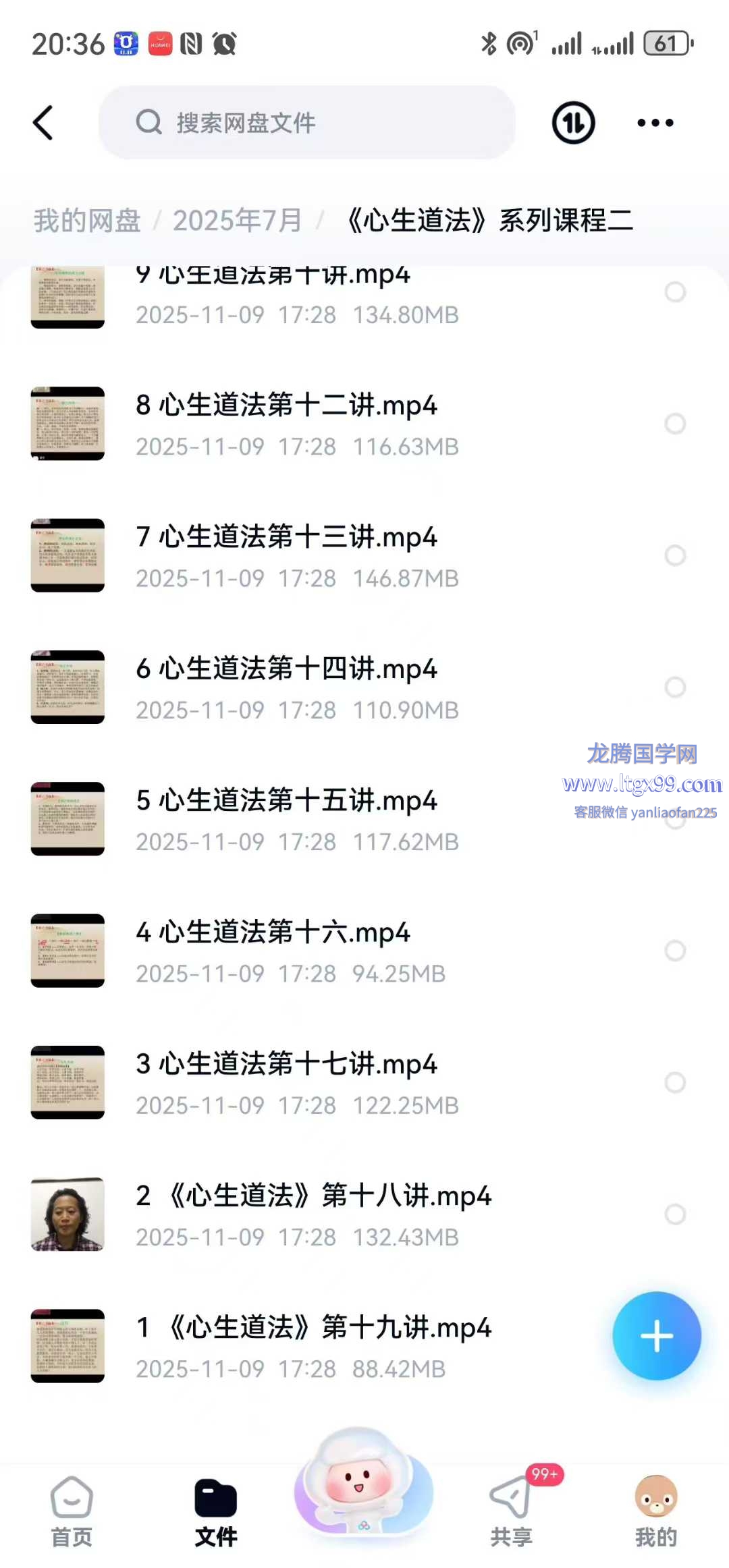Open the three-dot overflow menu
This screenshot has width=729, height=1568.
655,123
